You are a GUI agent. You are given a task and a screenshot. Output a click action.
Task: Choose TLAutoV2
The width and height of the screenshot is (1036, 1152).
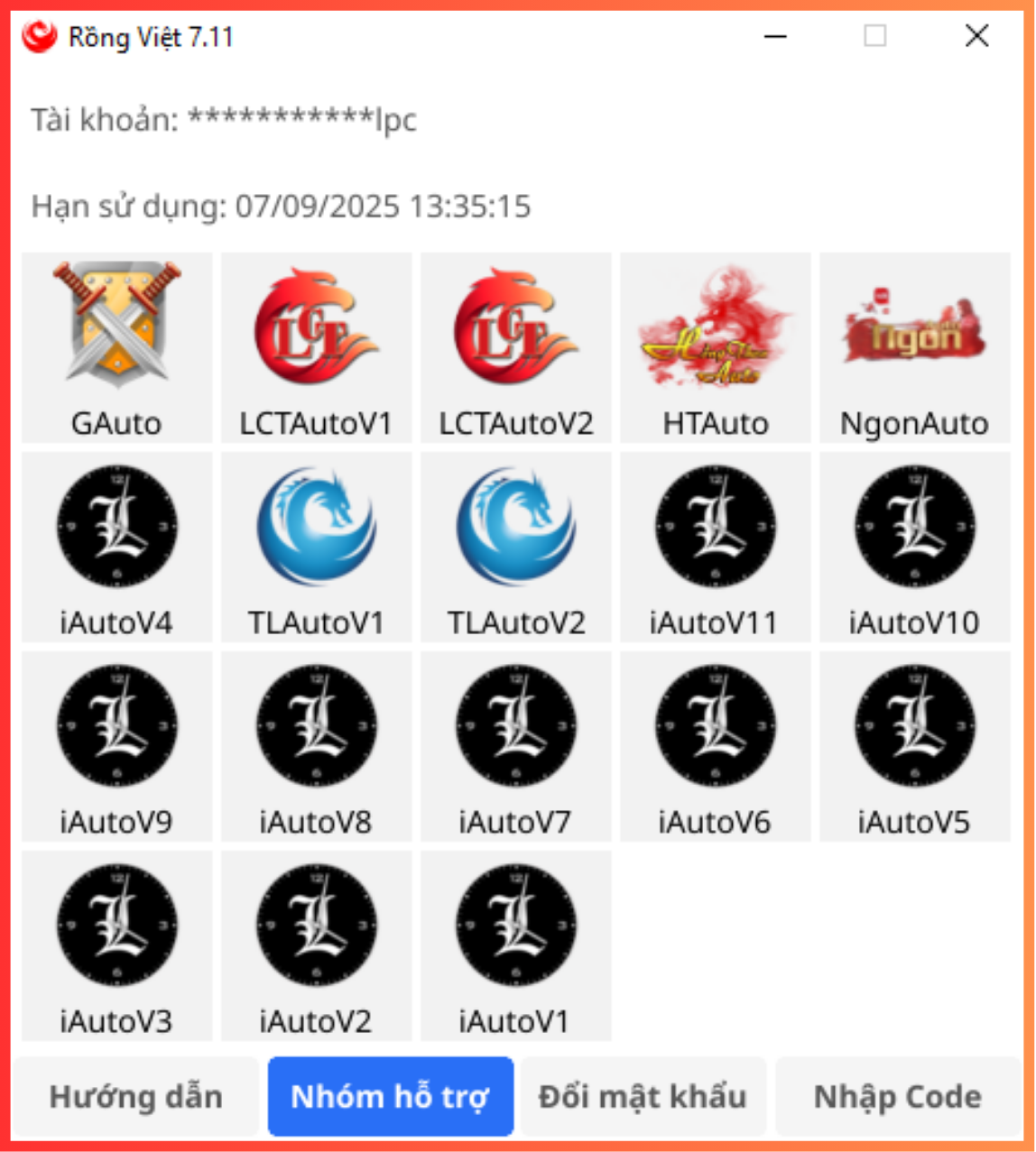[x=515, y=548]
